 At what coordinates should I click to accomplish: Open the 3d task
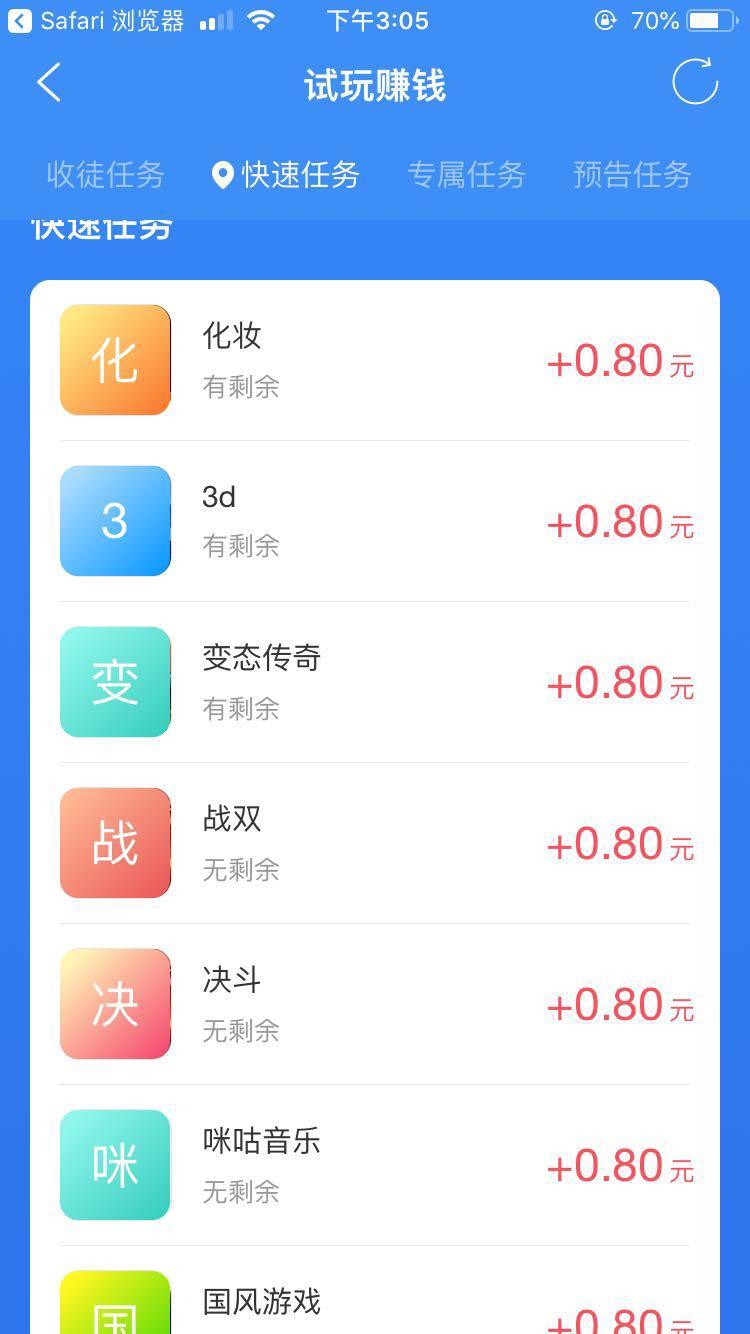[x=375, y=521]
